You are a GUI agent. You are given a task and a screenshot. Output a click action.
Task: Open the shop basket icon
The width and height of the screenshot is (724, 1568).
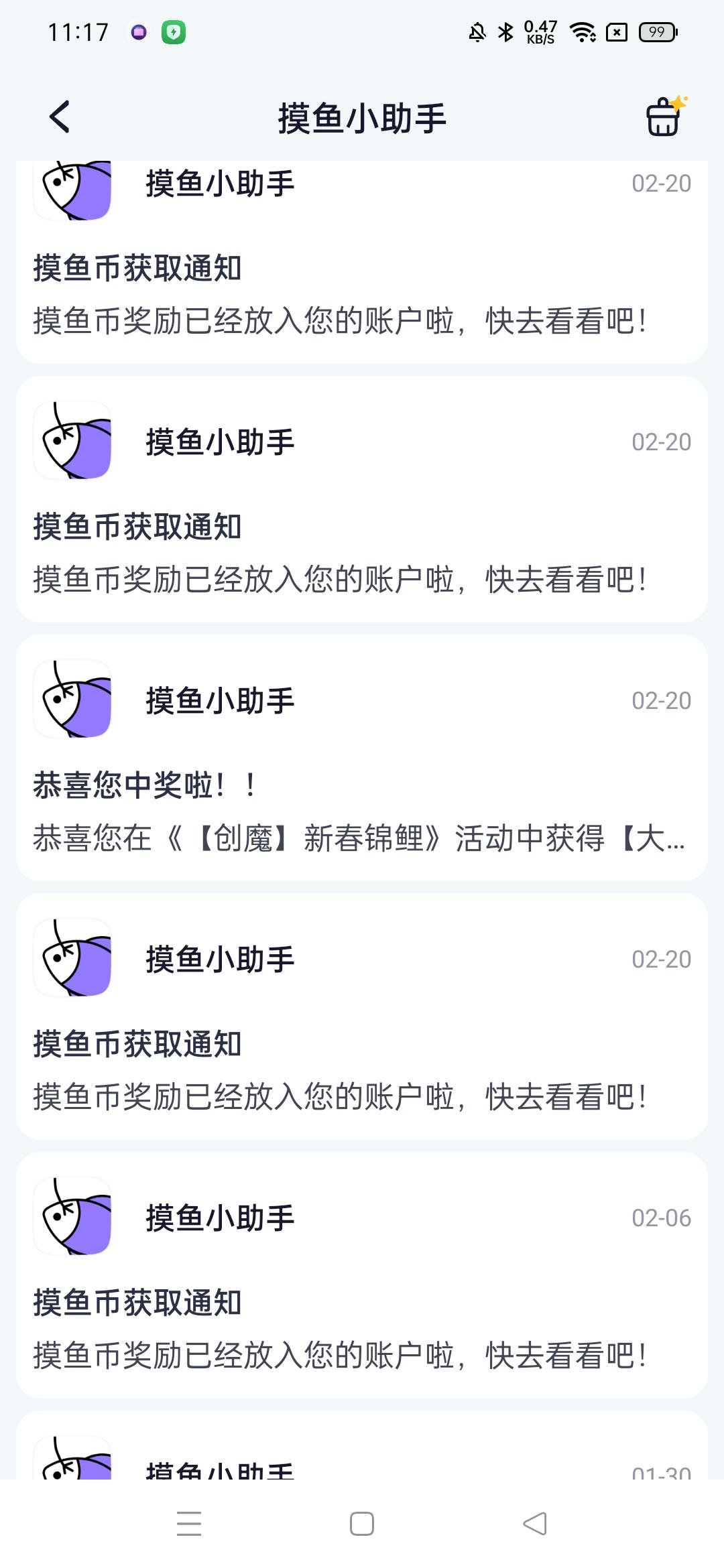click(x=666, y=117)
